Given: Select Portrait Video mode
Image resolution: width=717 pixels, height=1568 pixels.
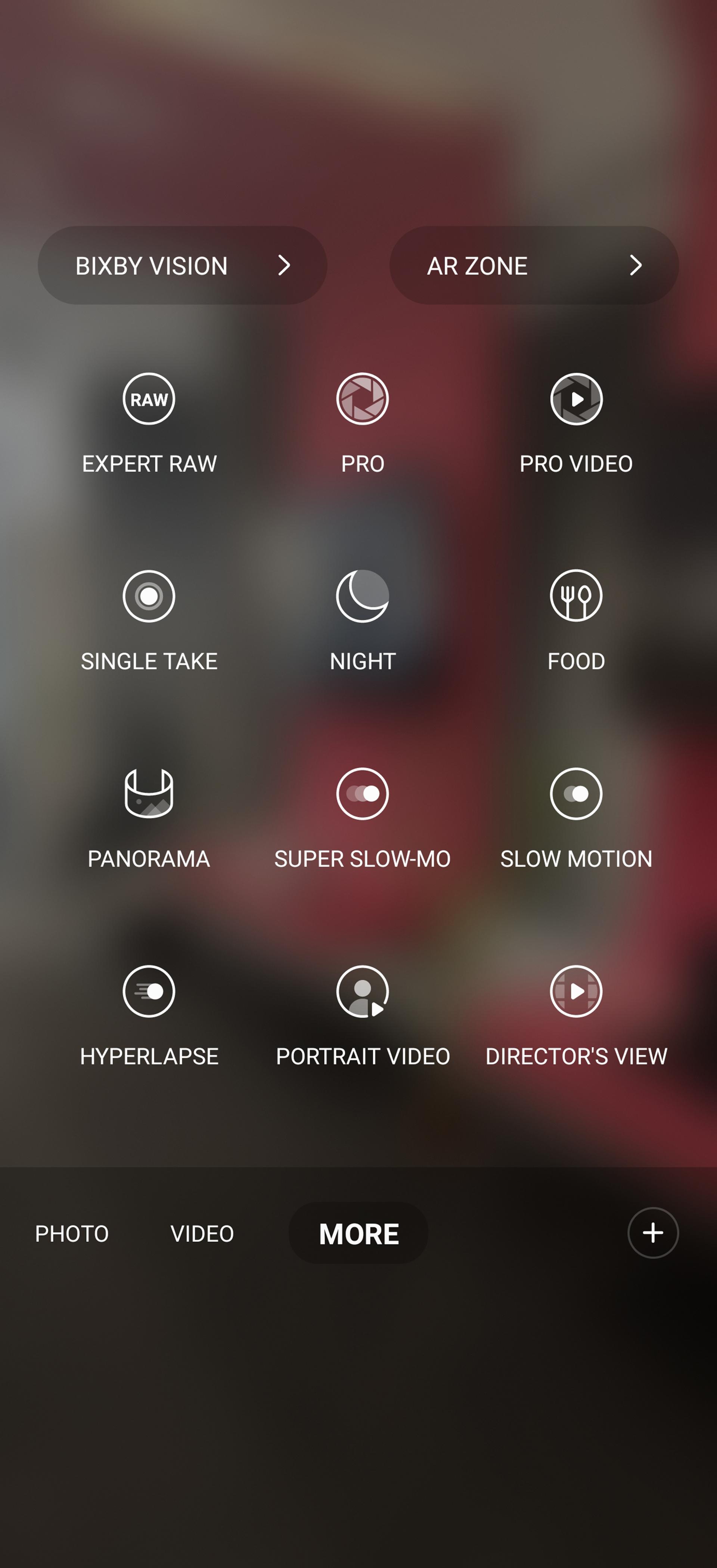Looking at the screenshot, I should (363, 1016).
